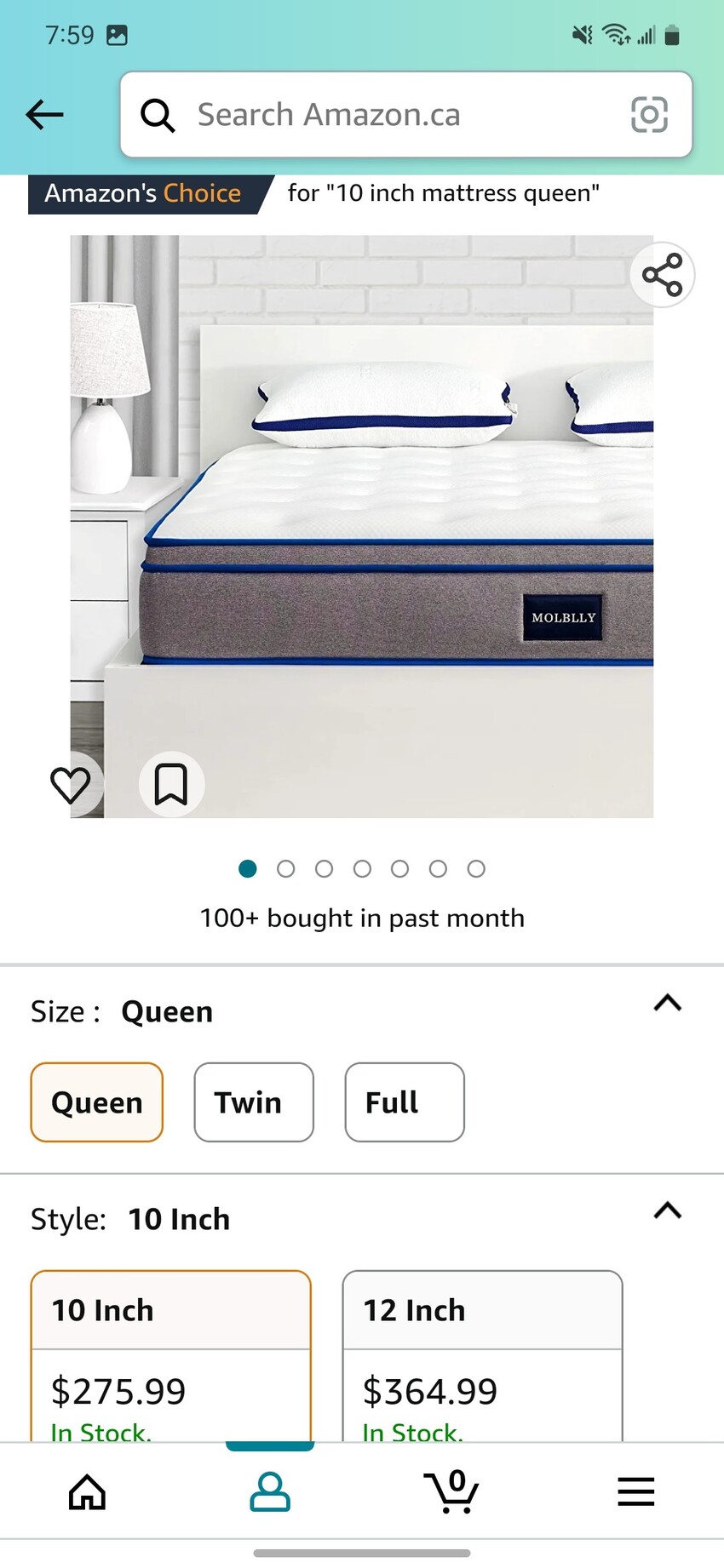Collapse the Style section chevron
The image size is (724, 1568).
click(x=667, y=1210)
